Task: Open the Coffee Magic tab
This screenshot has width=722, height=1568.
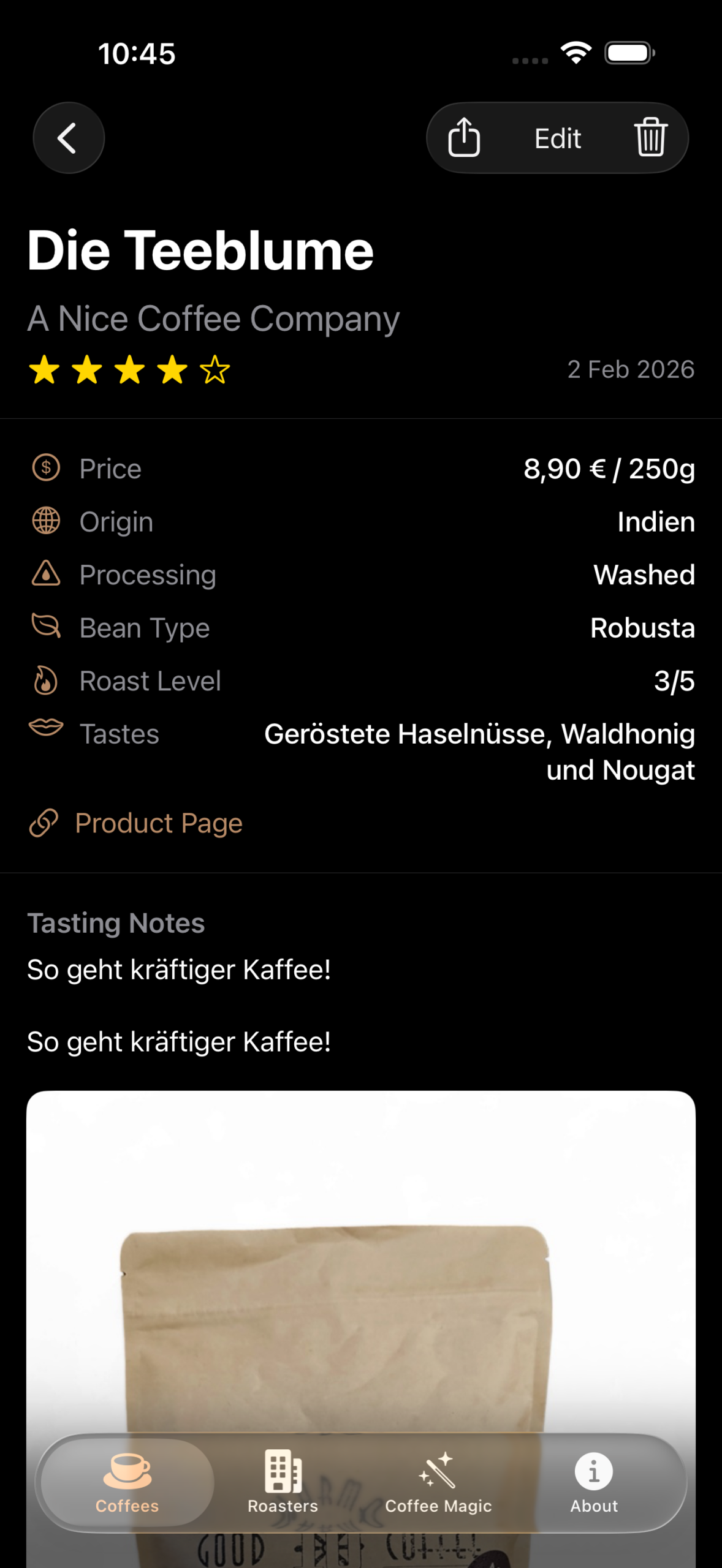Action: 438,1481
